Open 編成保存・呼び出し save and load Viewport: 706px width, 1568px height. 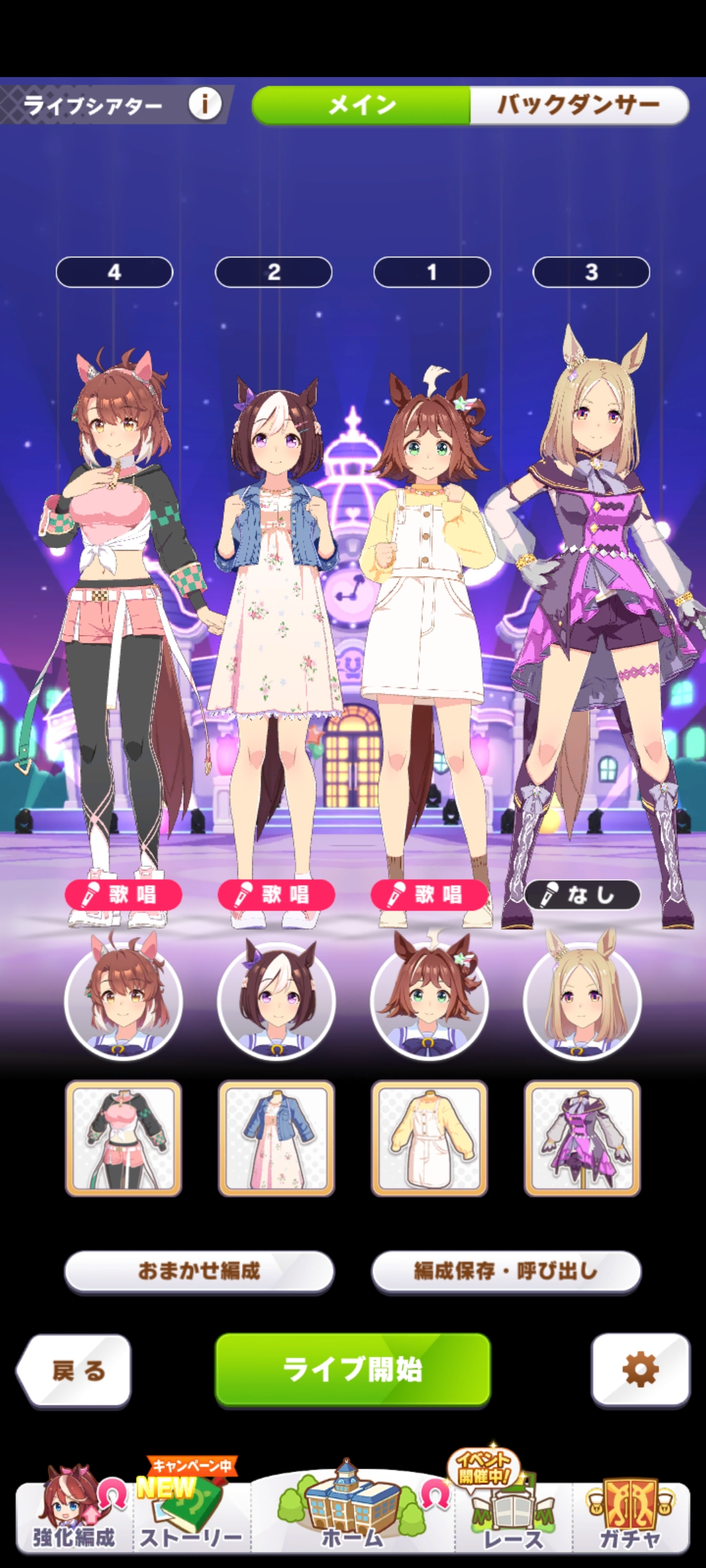coord(506,1271)
